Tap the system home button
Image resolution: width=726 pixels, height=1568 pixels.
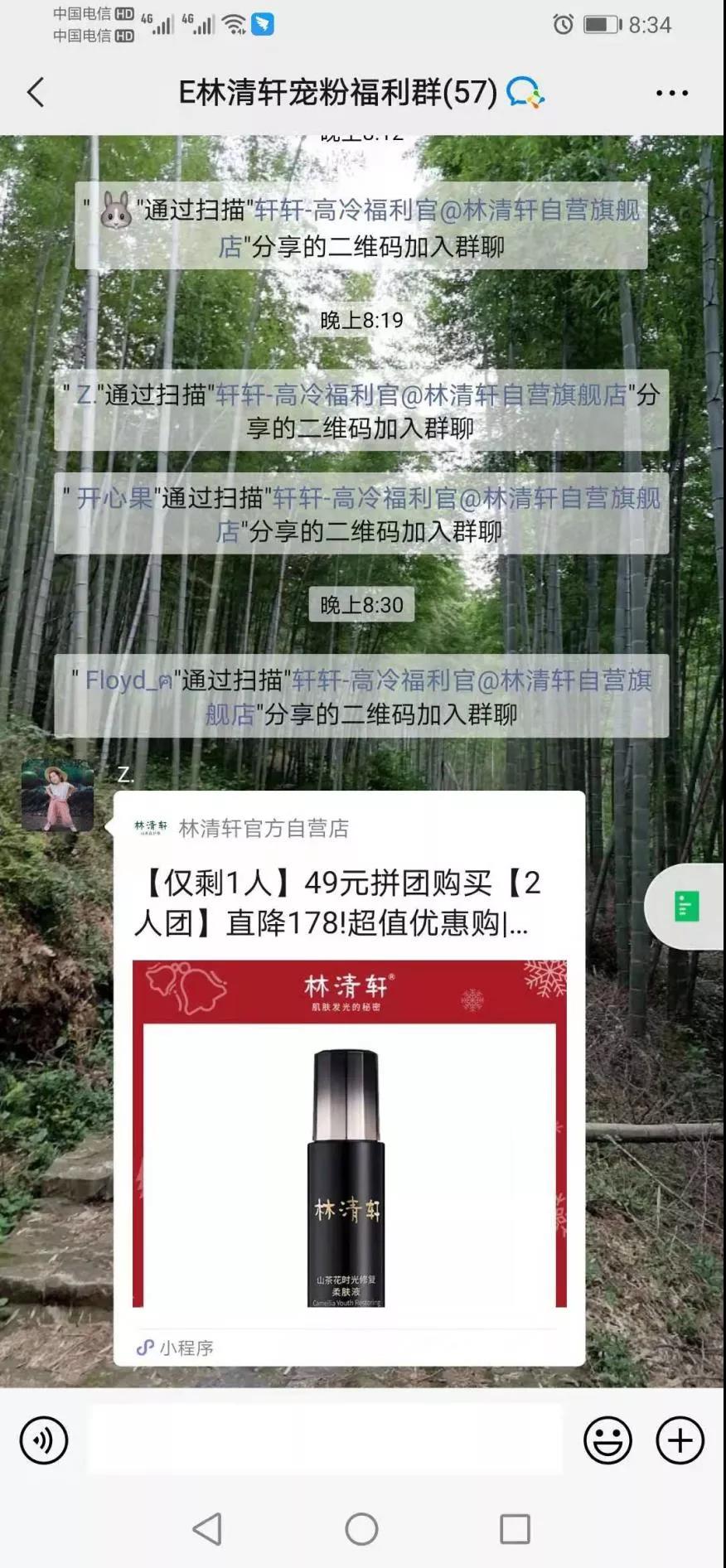click(x=361, y=1529)
